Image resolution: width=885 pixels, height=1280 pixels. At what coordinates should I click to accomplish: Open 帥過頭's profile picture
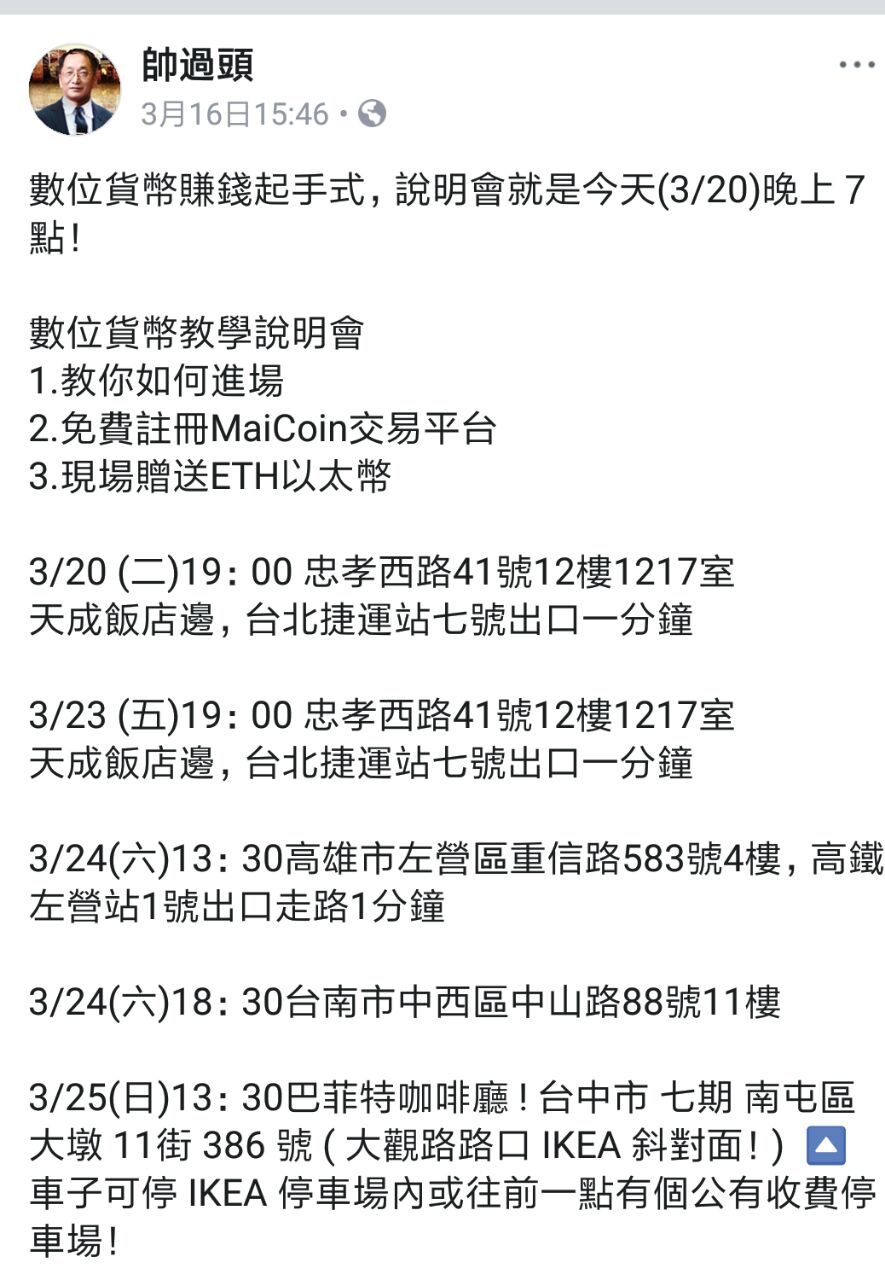pyautogui.click(x=75, y=90)
